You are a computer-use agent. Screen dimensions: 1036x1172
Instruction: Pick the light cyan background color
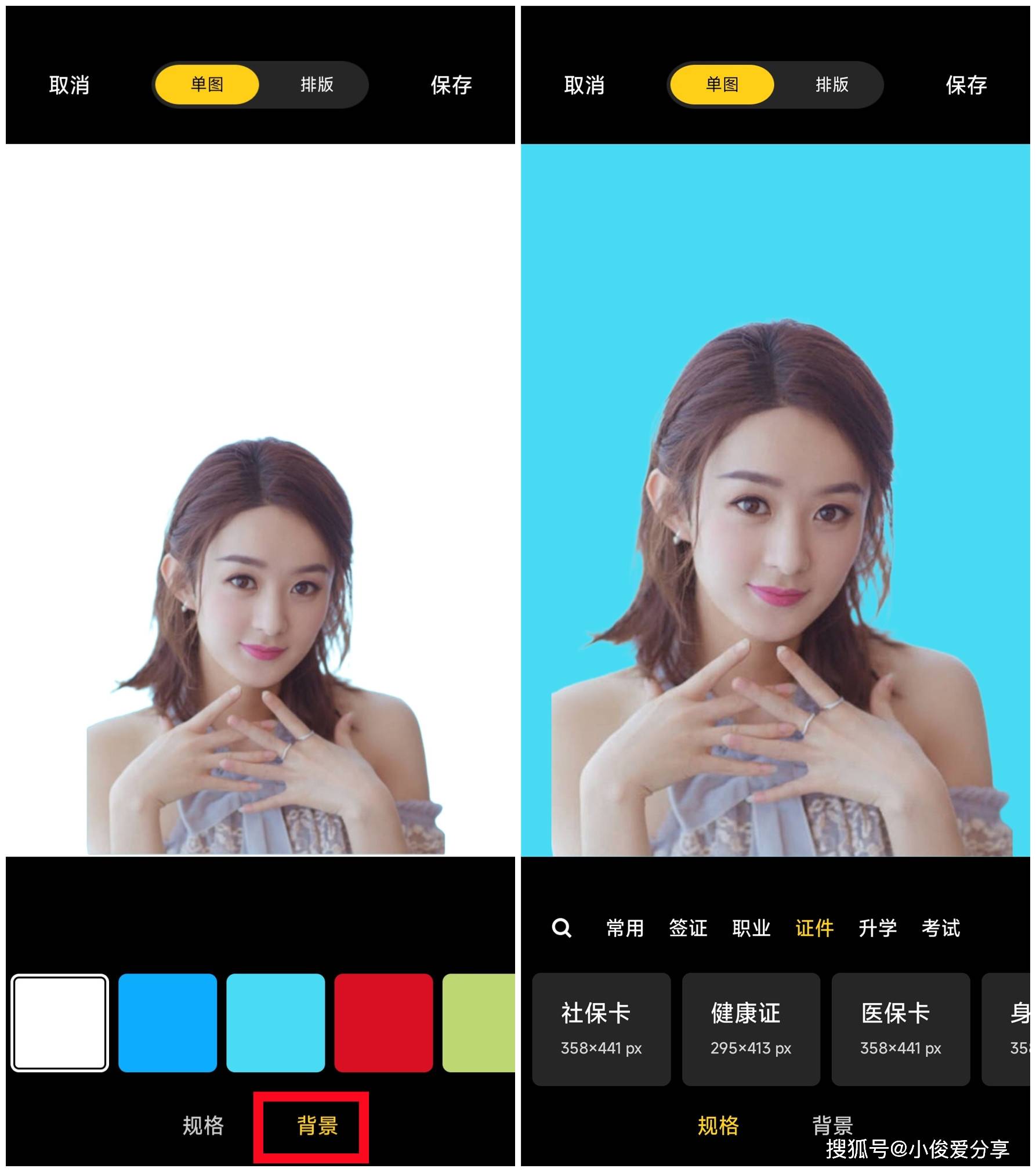[x=276, y=1022]
